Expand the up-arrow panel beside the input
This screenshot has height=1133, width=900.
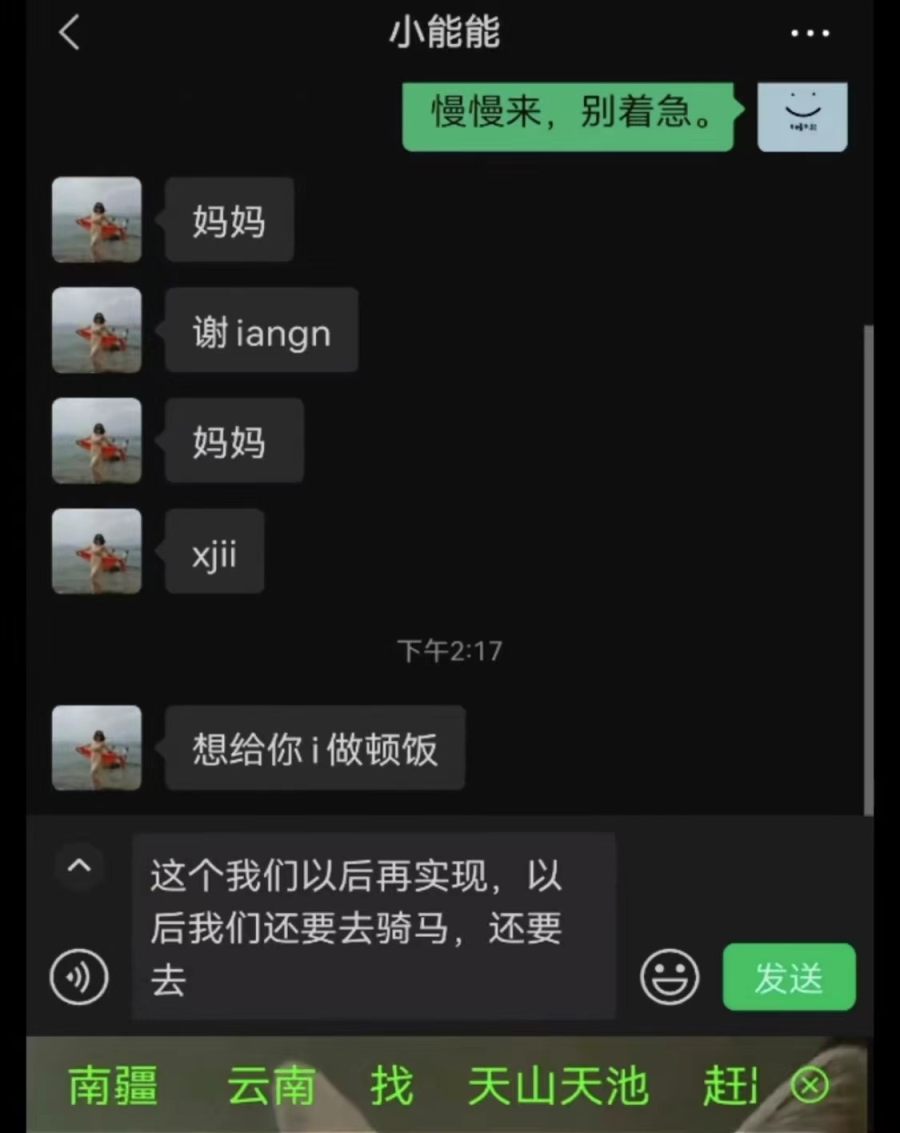(79, 866)
